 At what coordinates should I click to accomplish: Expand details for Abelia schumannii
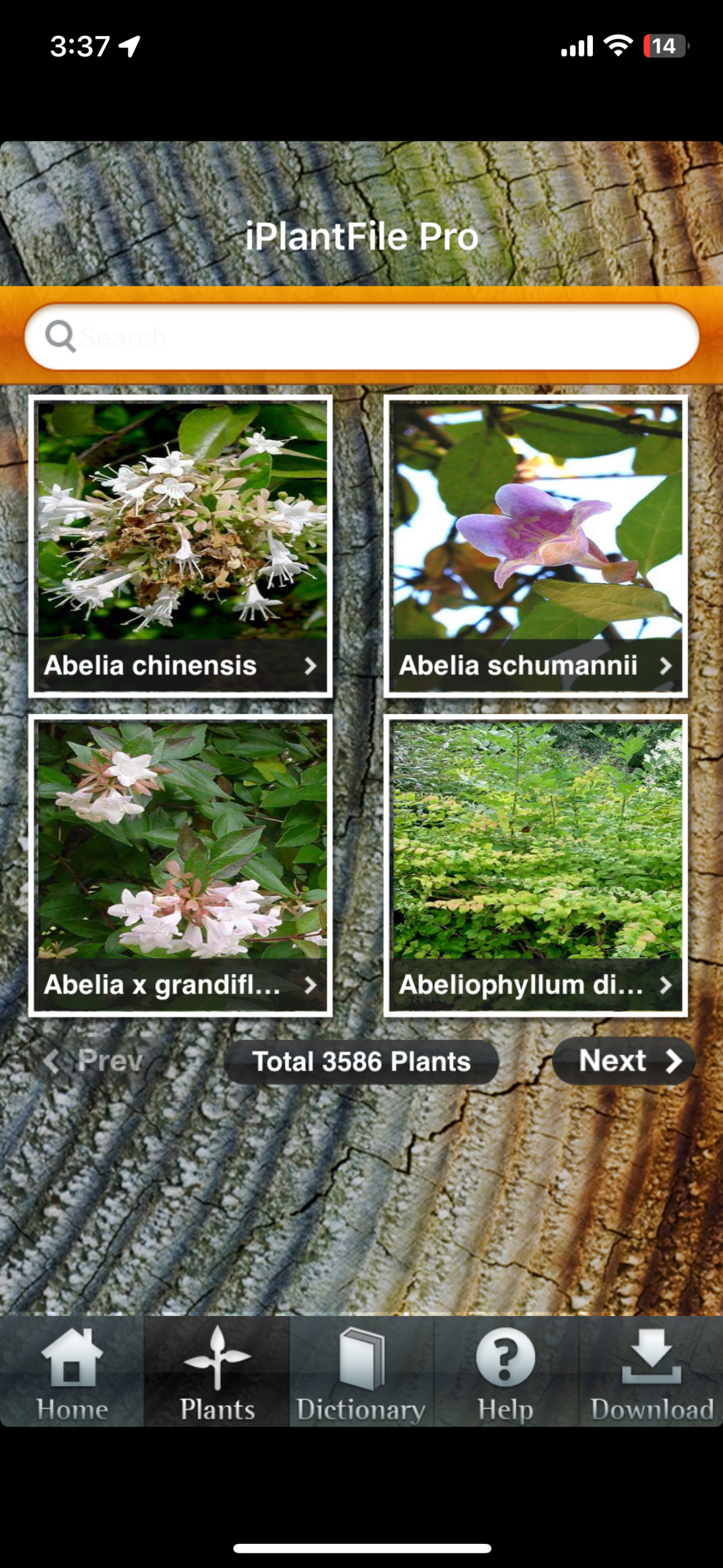click(x=666, y=666)
